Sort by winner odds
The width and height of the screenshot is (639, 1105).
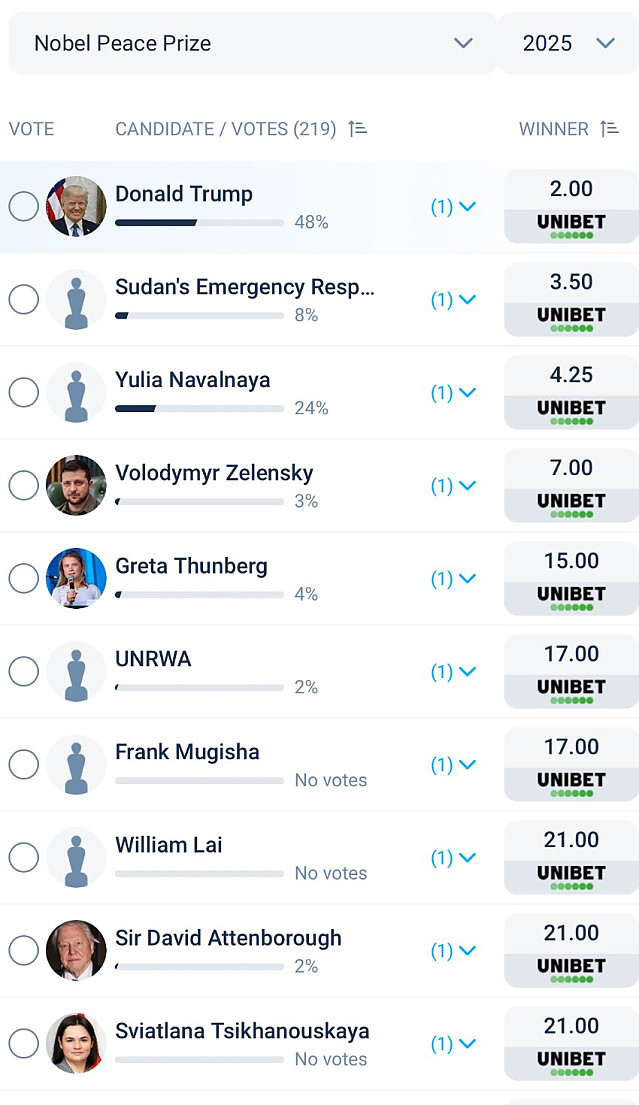tap(609, 129)
